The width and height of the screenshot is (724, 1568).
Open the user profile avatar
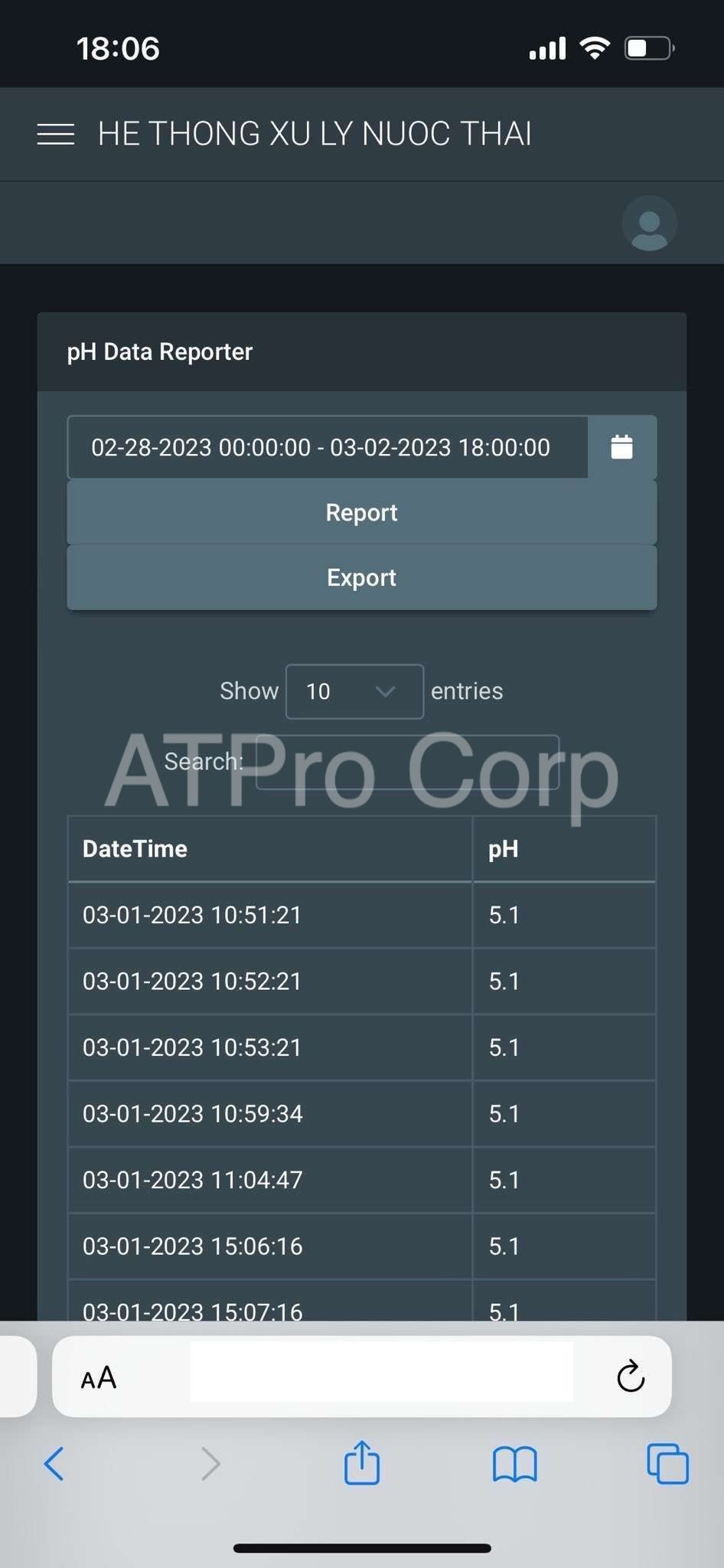[649, 224]
